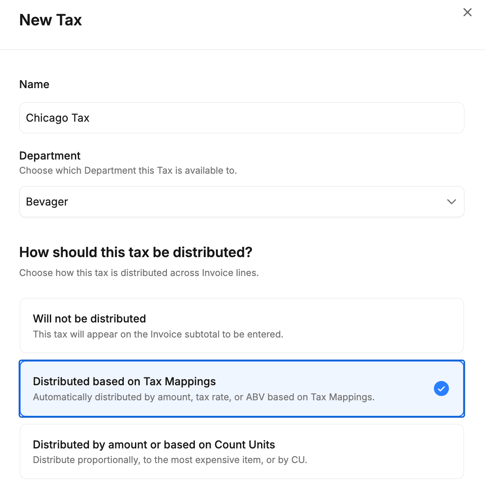Select the Will not be distributed option
The width and height of the screenshot is (485, 491).
point(242,326)
